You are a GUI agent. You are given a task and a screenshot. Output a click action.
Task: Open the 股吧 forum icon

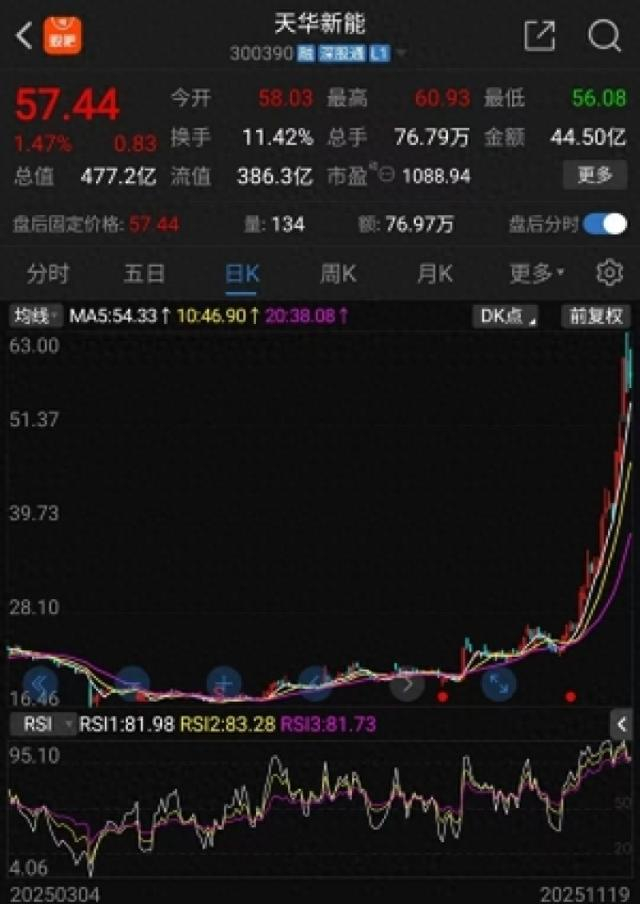coord(62,36)
